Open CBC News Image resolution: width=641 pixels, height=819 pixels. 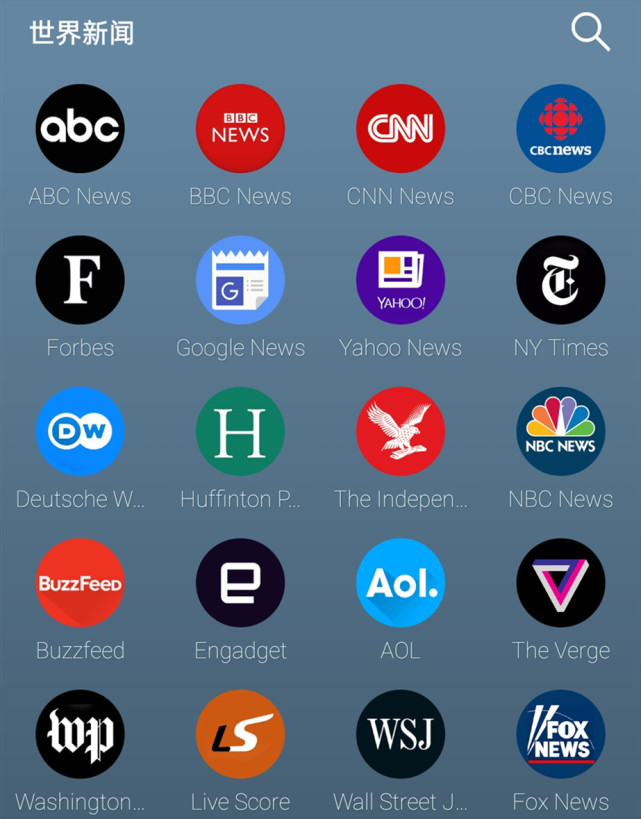click(x=560, y=129)
